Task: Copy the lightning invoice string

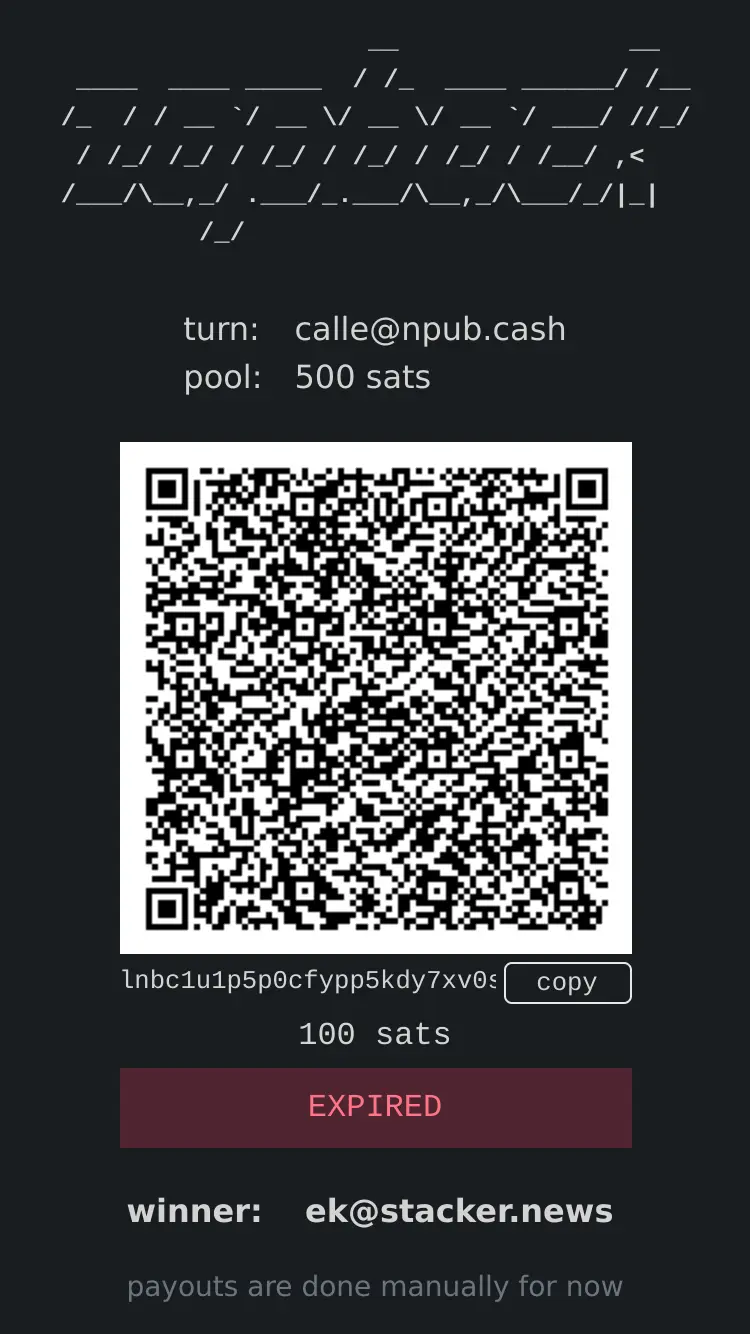Action: tap(567, 982)
